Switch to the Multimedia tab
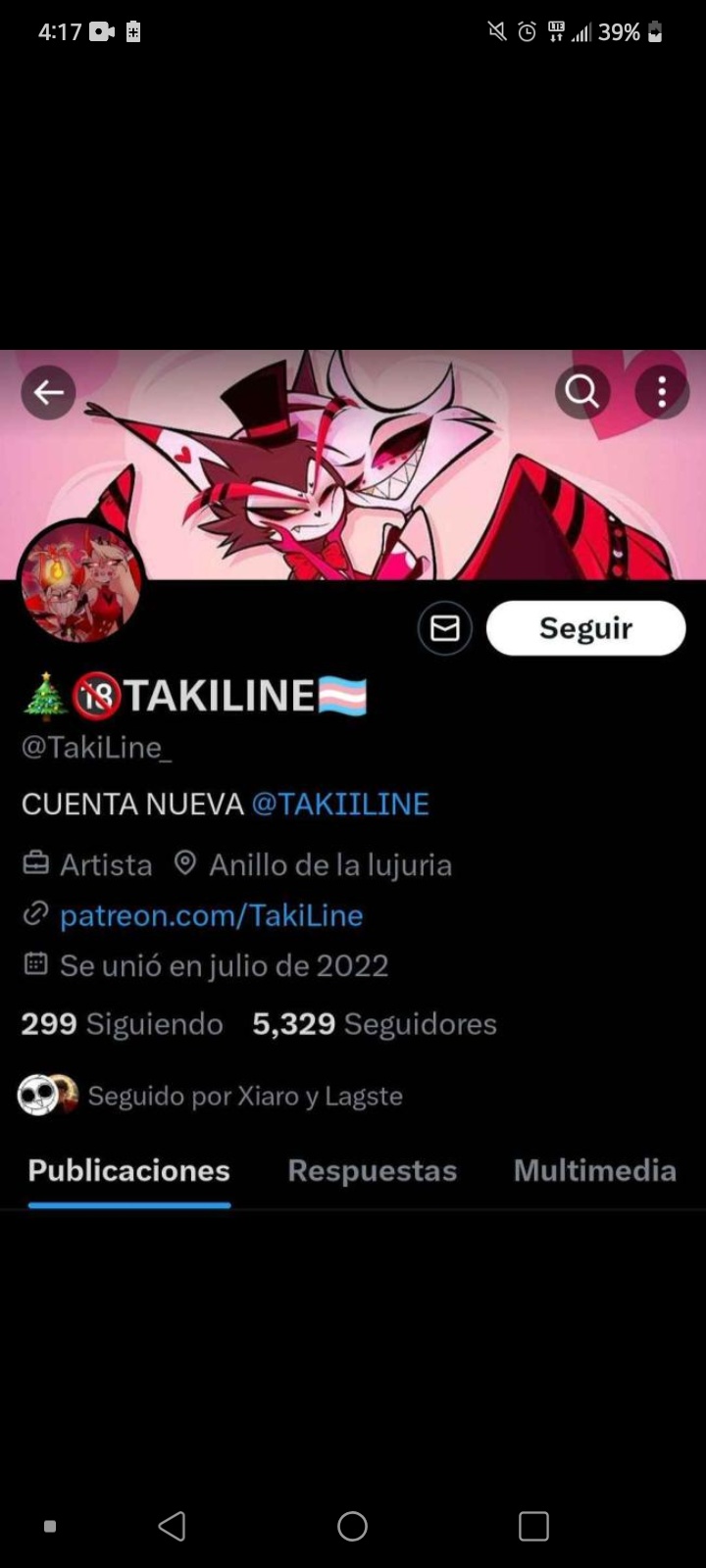The height and width of the screenshot is (1568, 706). click(x=595, y=1171)
